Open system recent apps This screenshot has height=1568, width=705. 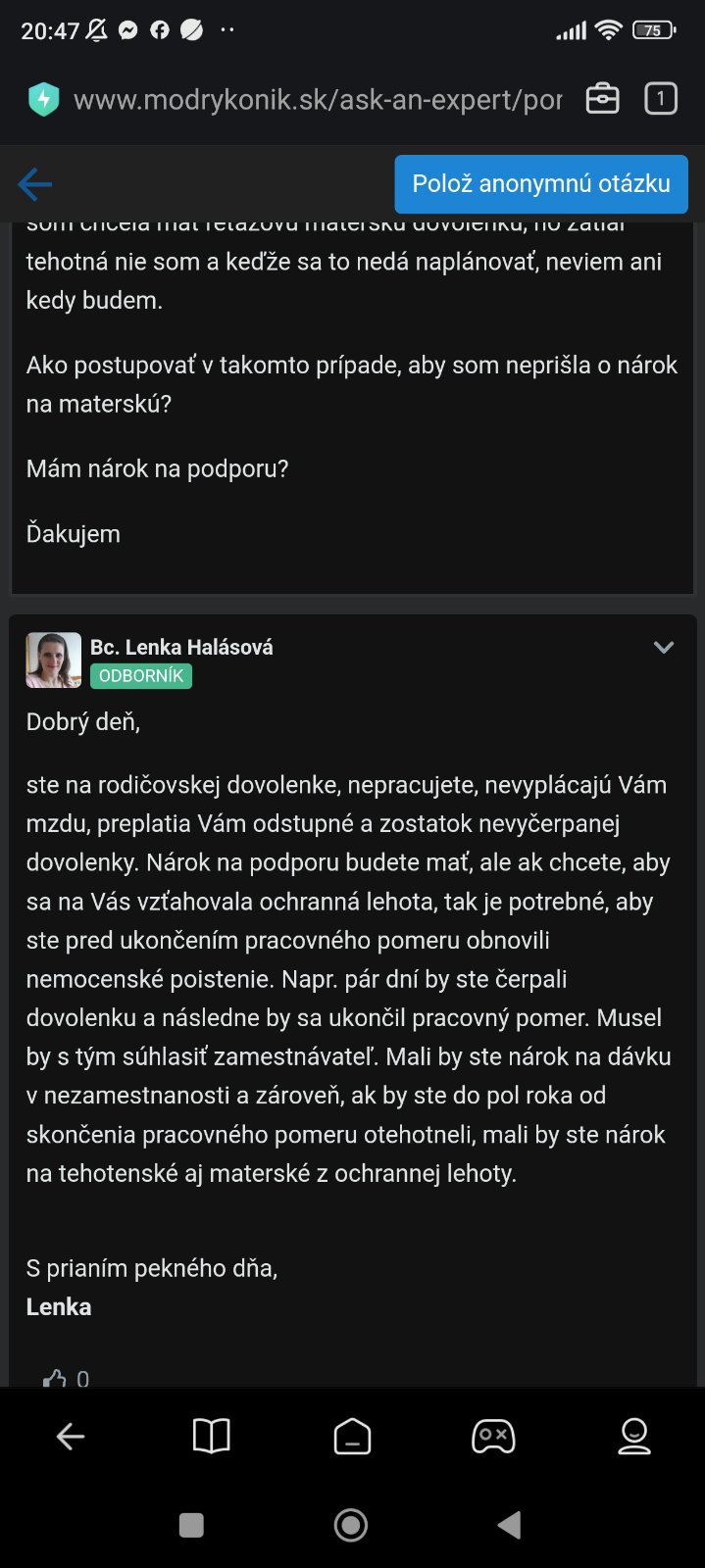(191, 1525)
